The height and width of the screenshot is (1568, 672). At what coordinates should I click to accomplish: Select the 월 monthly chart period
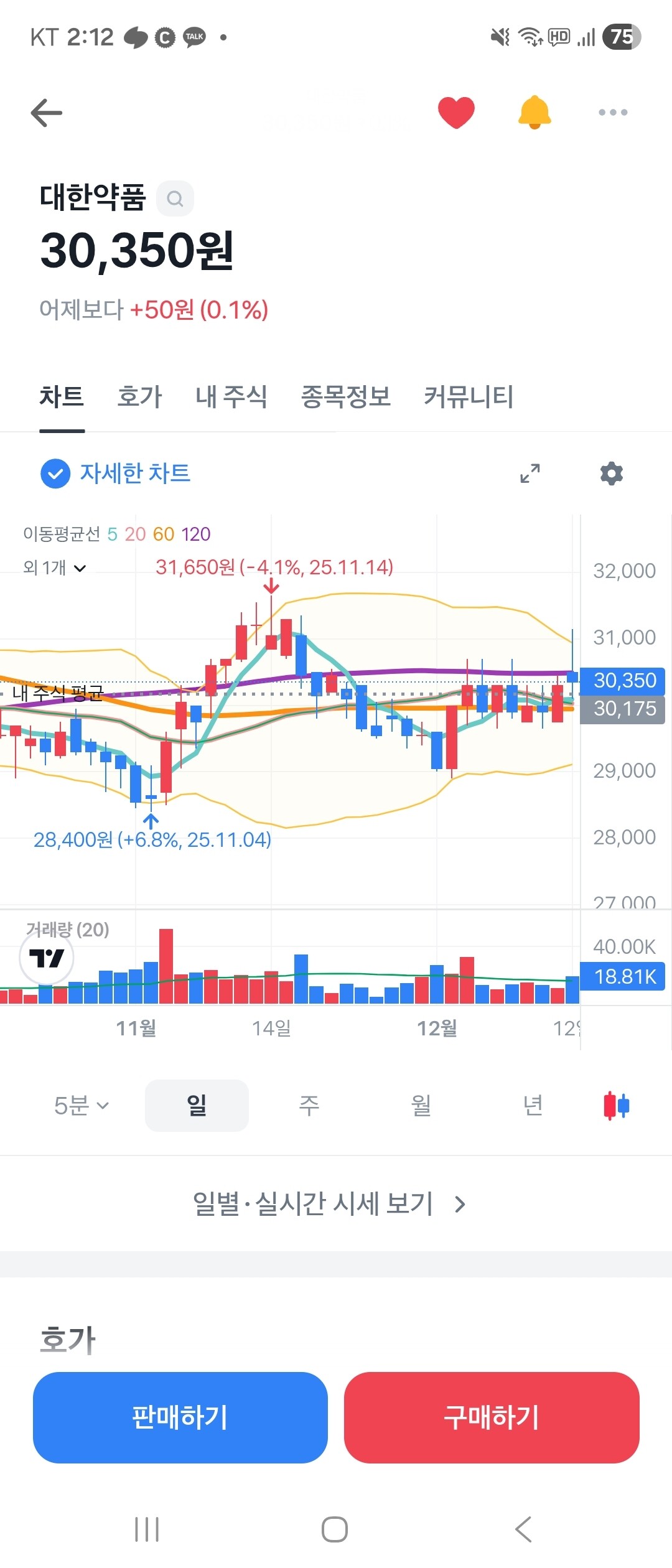(x=421, y=1106)
